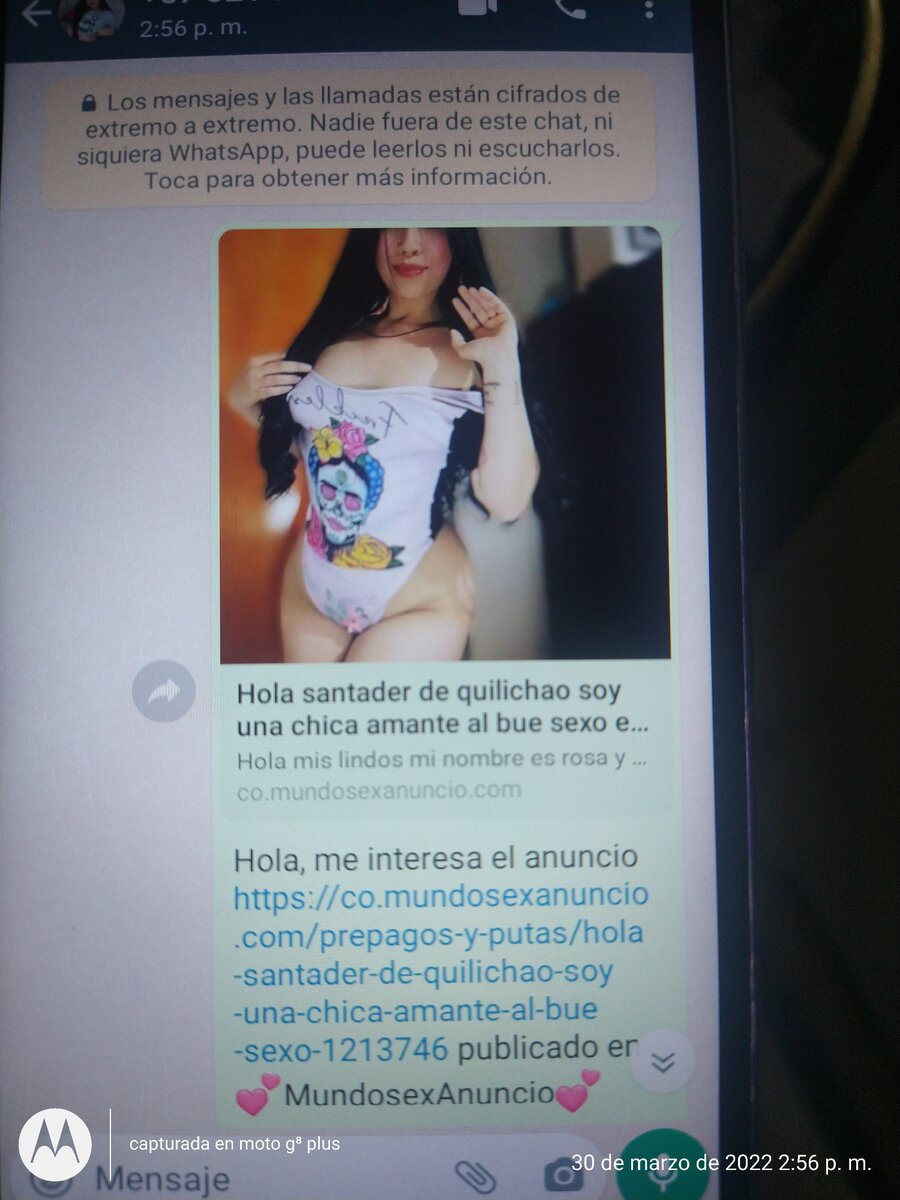900x1200 pixels.
Task: Jump to latest messages with the double chevron
Action: coord(663,1061)
